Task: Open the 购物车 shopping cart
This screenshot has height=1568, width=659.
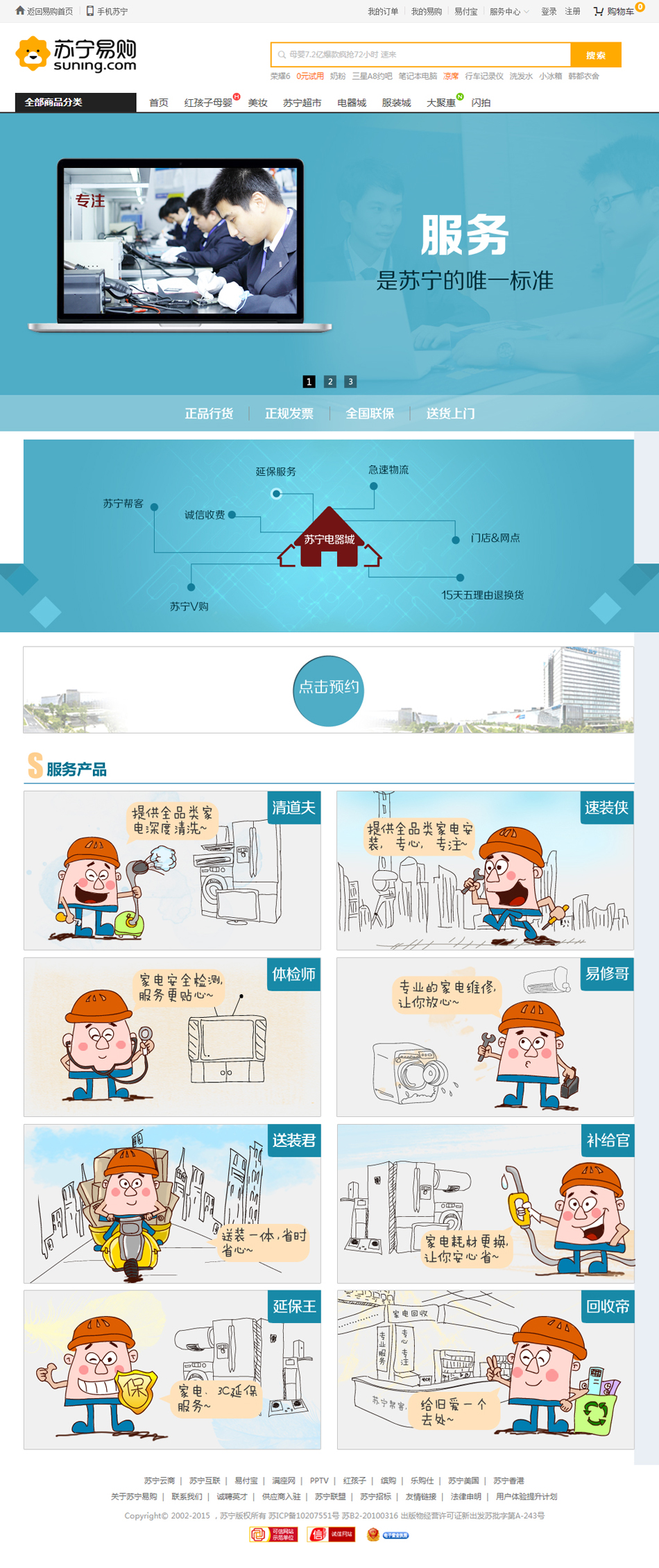Action: 614,12
